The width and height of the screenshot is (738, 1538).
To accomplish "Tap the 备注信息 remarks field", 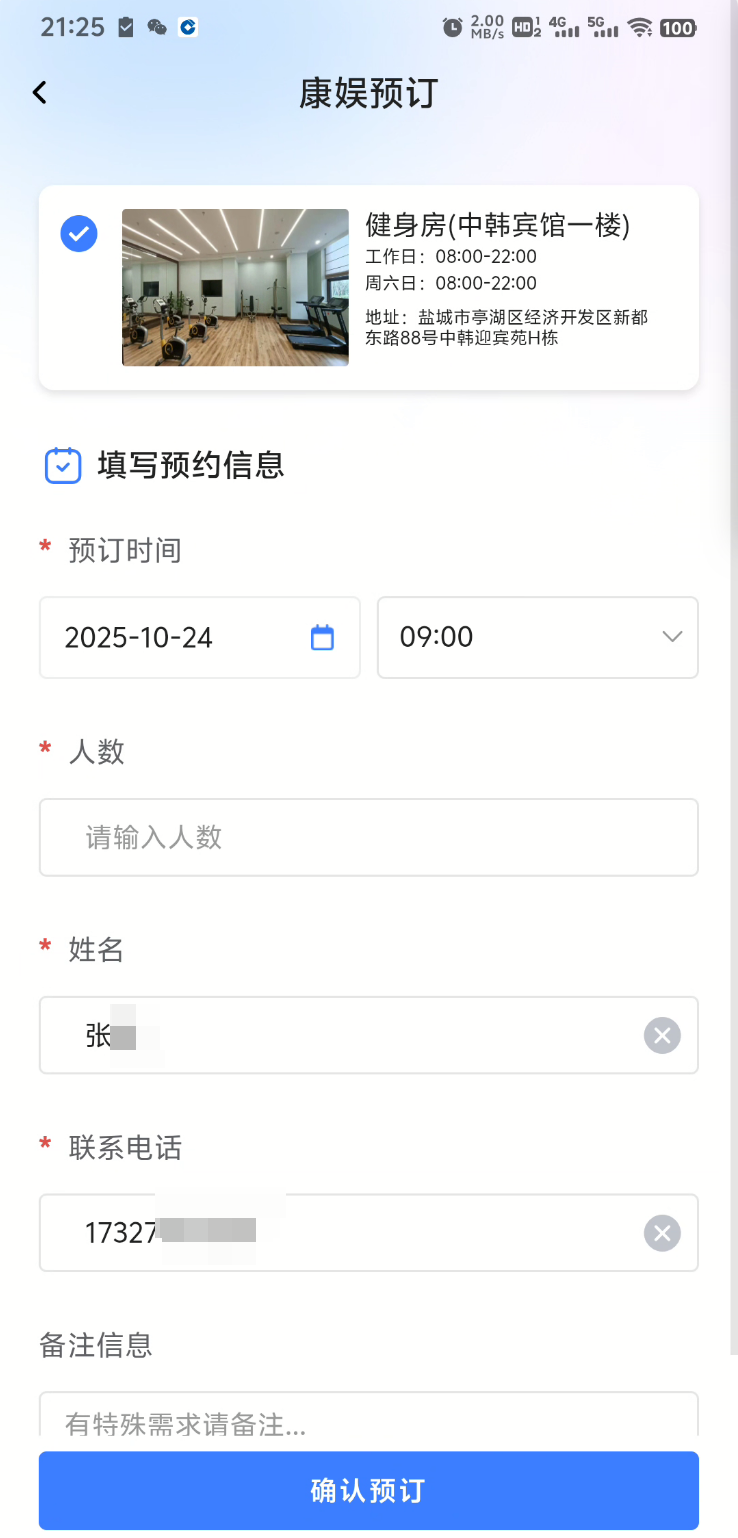I will (368, 1418).
